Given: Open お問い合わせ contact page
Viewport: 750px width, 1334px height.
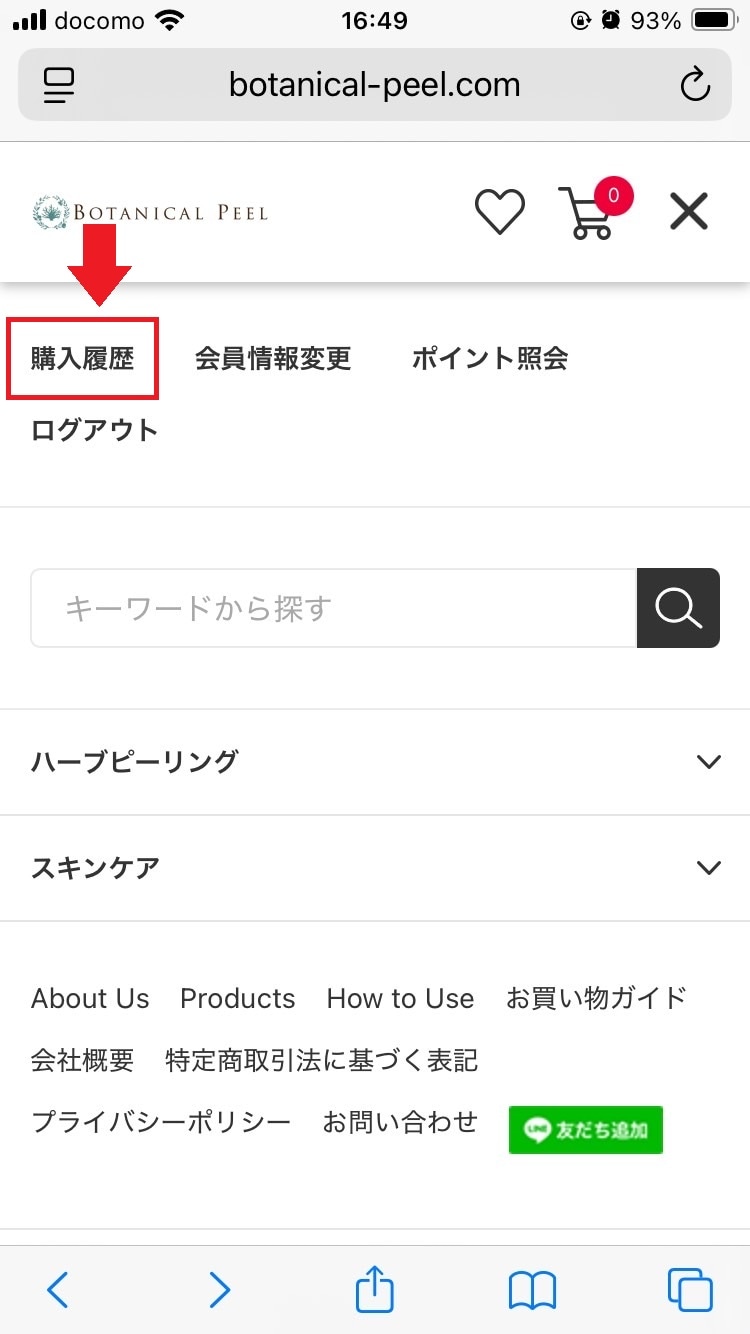Looking at the screenshot, I should [400, 1122].
